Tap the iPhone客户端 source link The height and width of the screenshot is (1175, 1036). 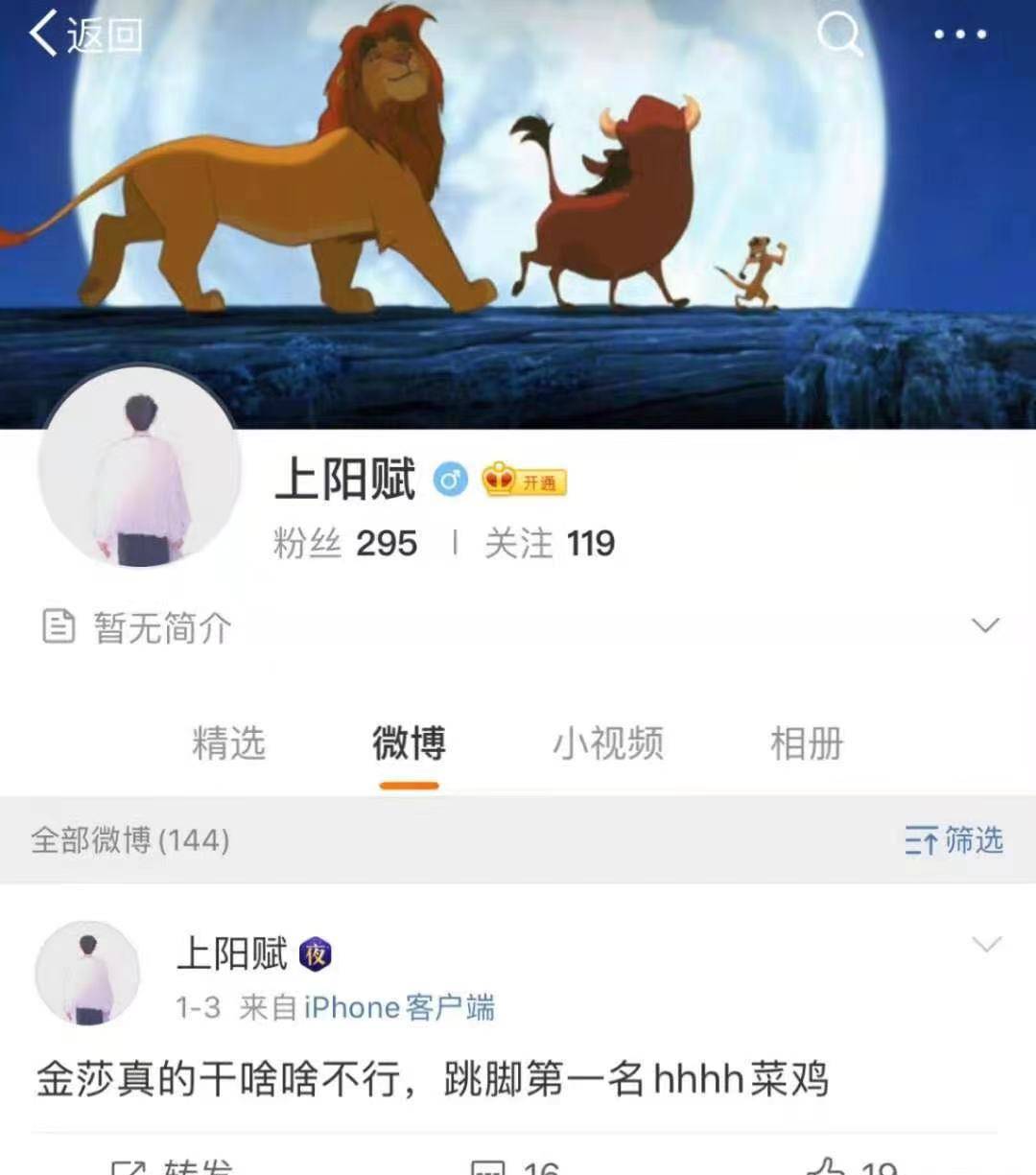click(x=399, y=1008)
